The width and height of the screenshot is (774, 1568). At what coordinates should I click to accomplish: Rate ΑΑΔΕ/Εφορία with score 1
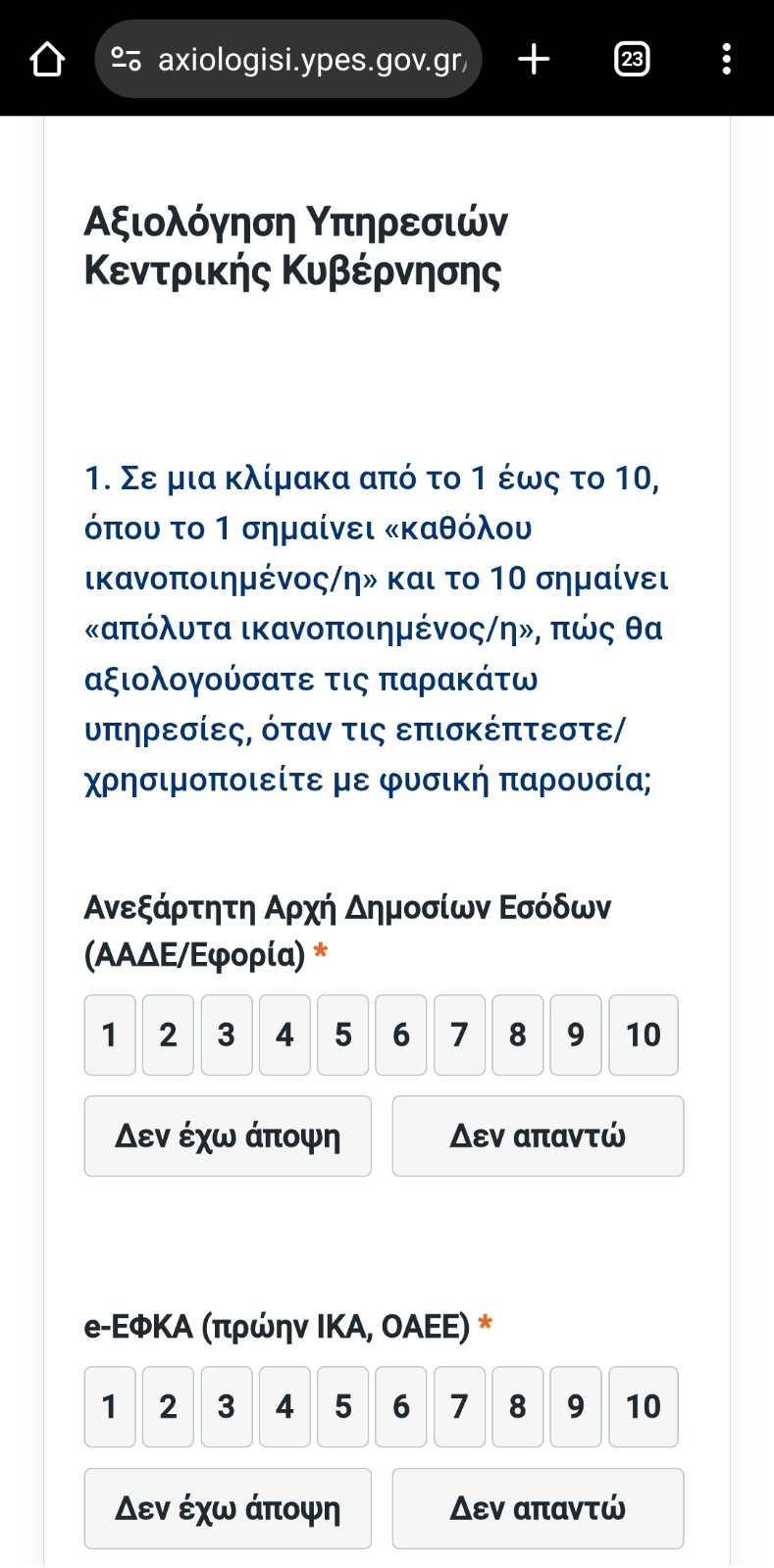click(x=110, y=1036)
